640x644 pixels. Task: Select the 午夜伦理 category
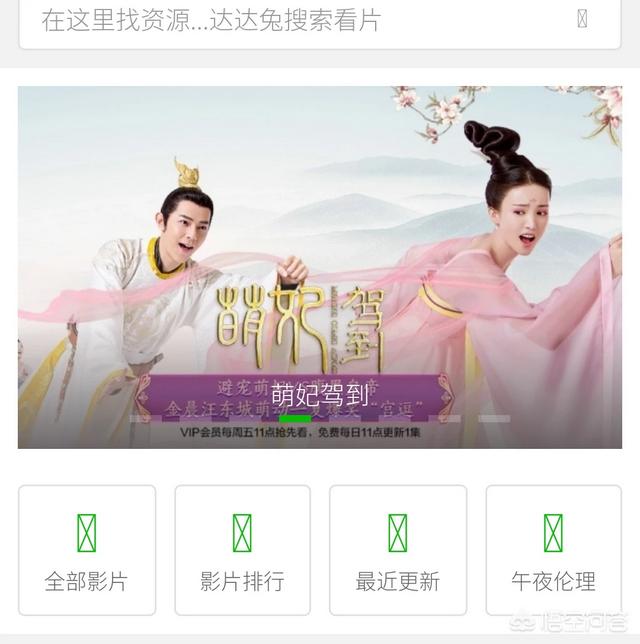click(x=553, y=550)
